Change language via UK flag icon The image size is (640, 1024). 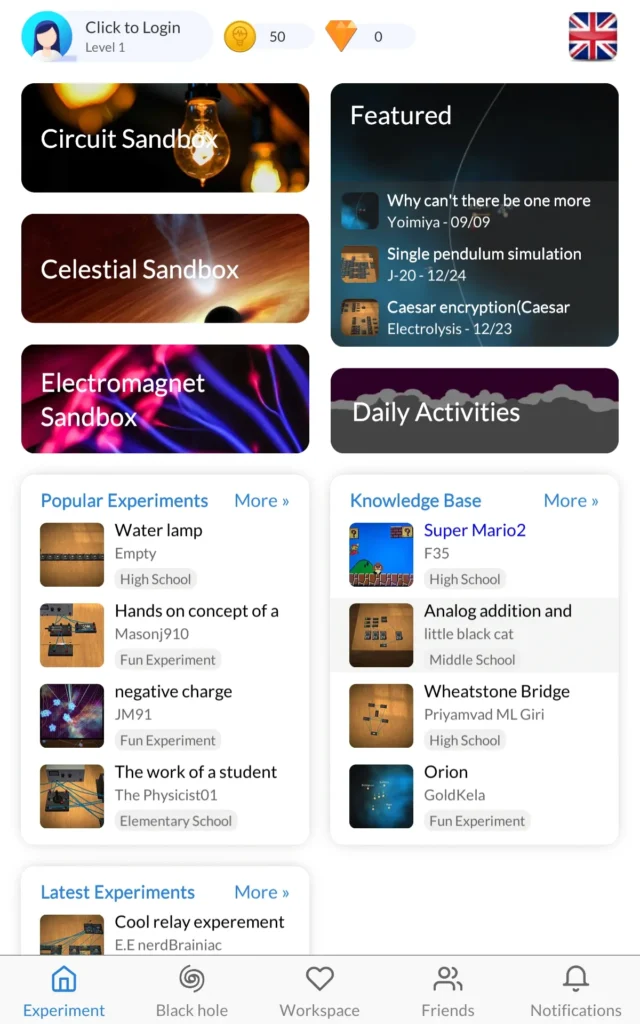click(592, 37)
